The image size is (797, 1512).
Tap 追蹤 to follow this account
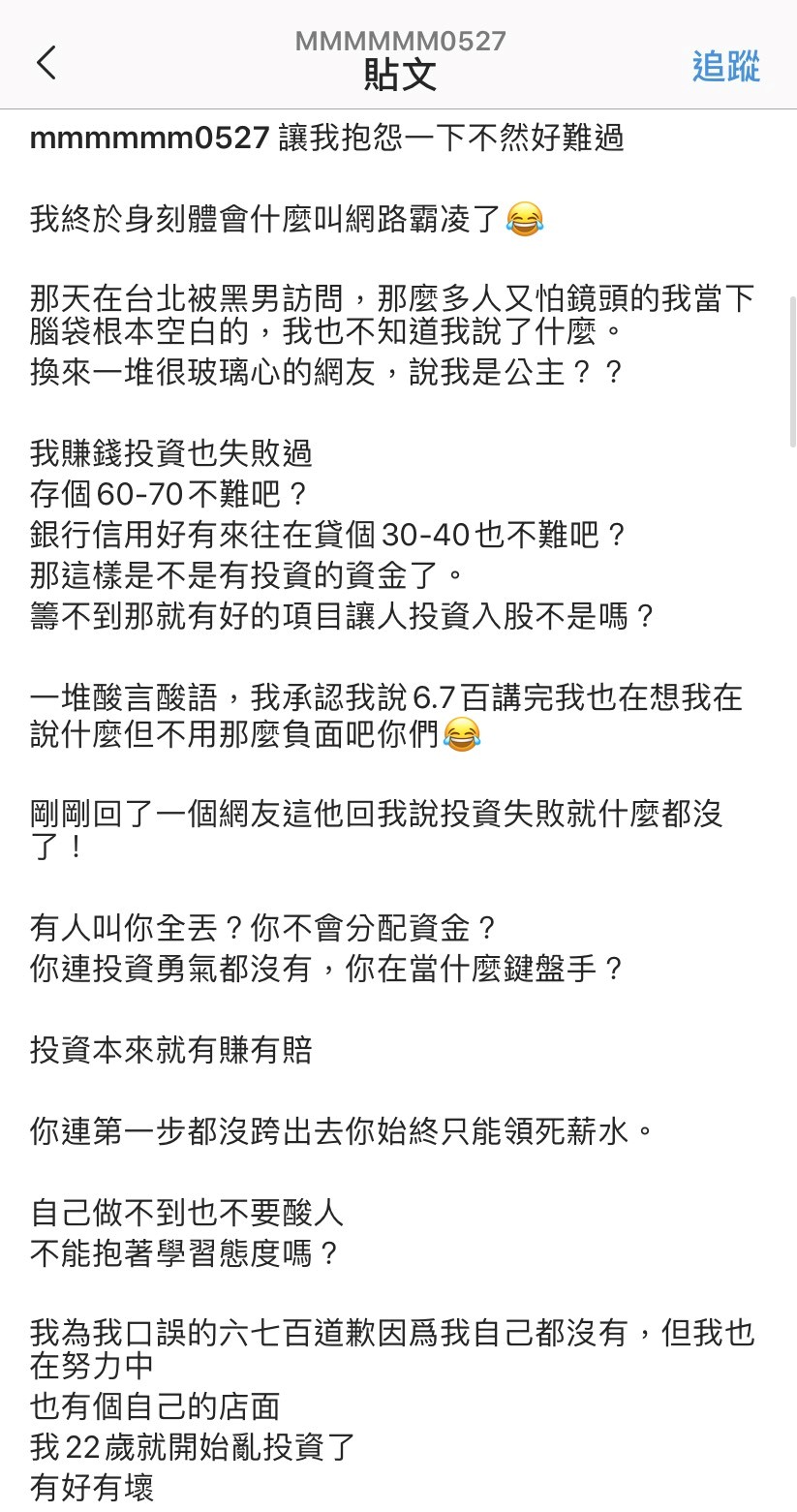coord(725,66)
